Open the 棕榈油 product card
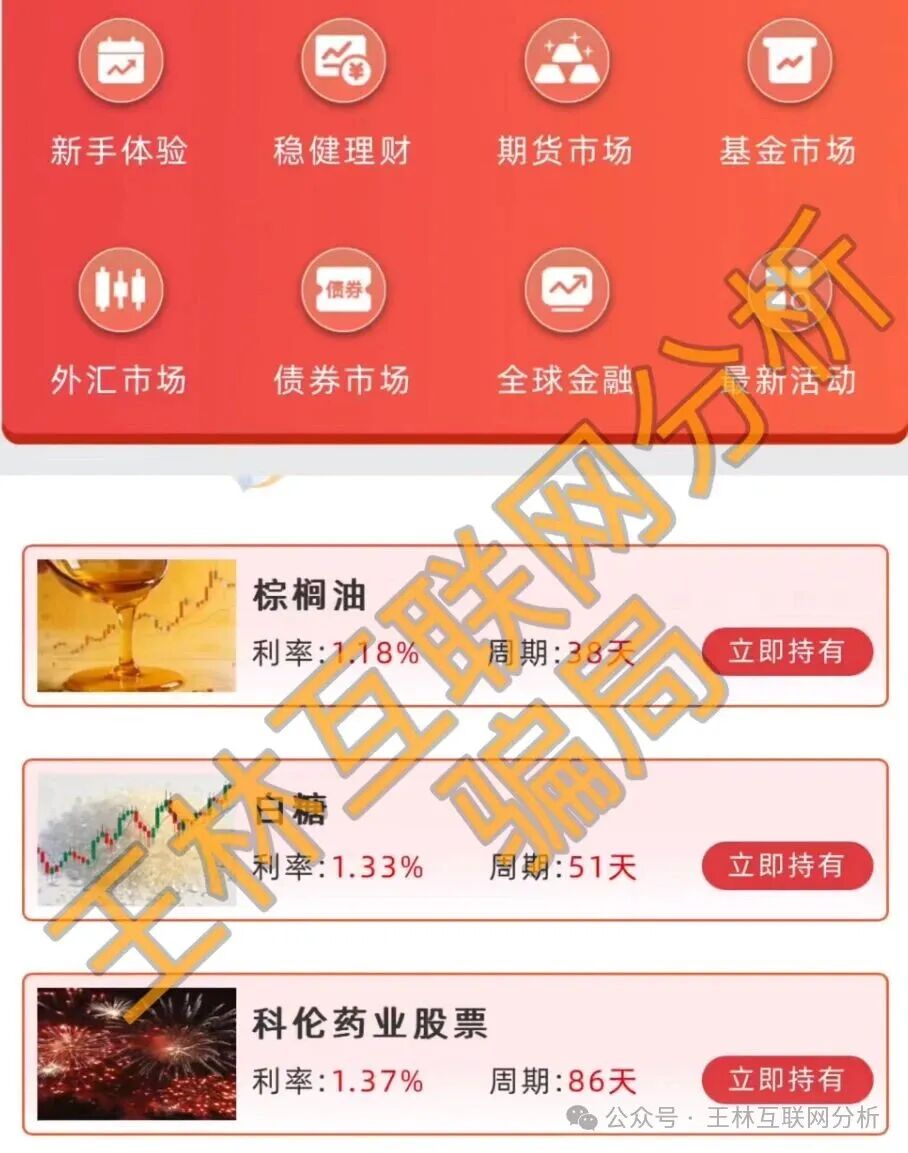Screen dimensions: 908x1153 coord(310,596)
